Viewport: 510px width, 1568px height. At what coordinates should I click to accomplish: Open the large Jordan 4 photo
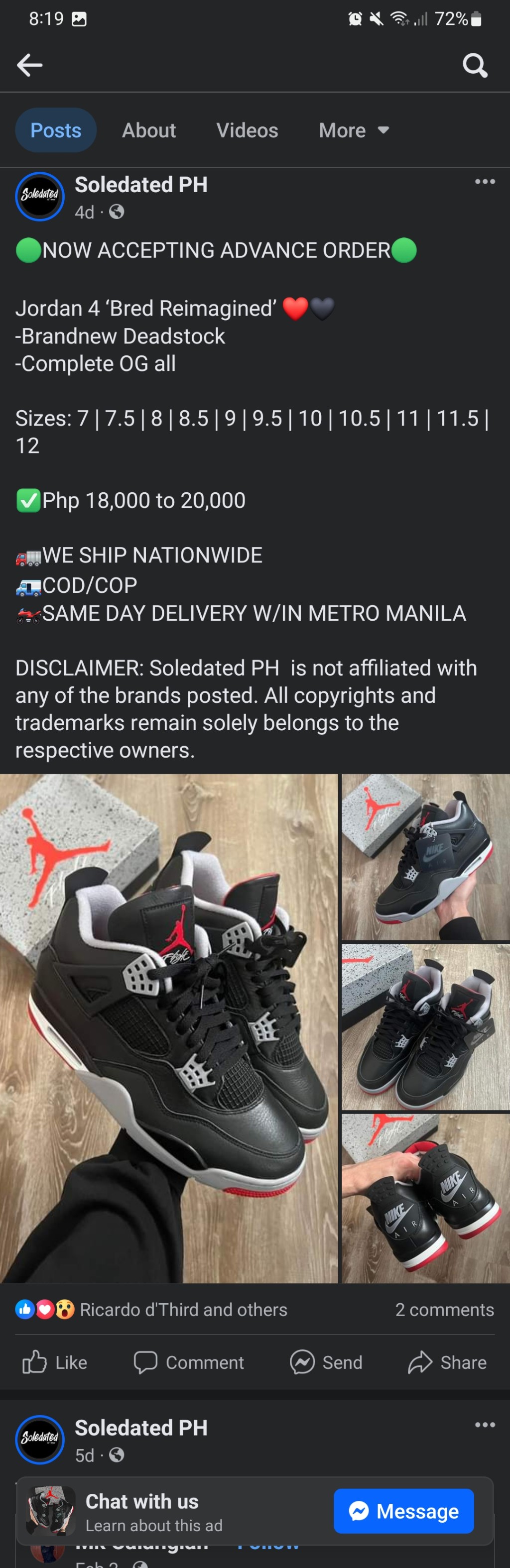click(x=169, y=1028)
